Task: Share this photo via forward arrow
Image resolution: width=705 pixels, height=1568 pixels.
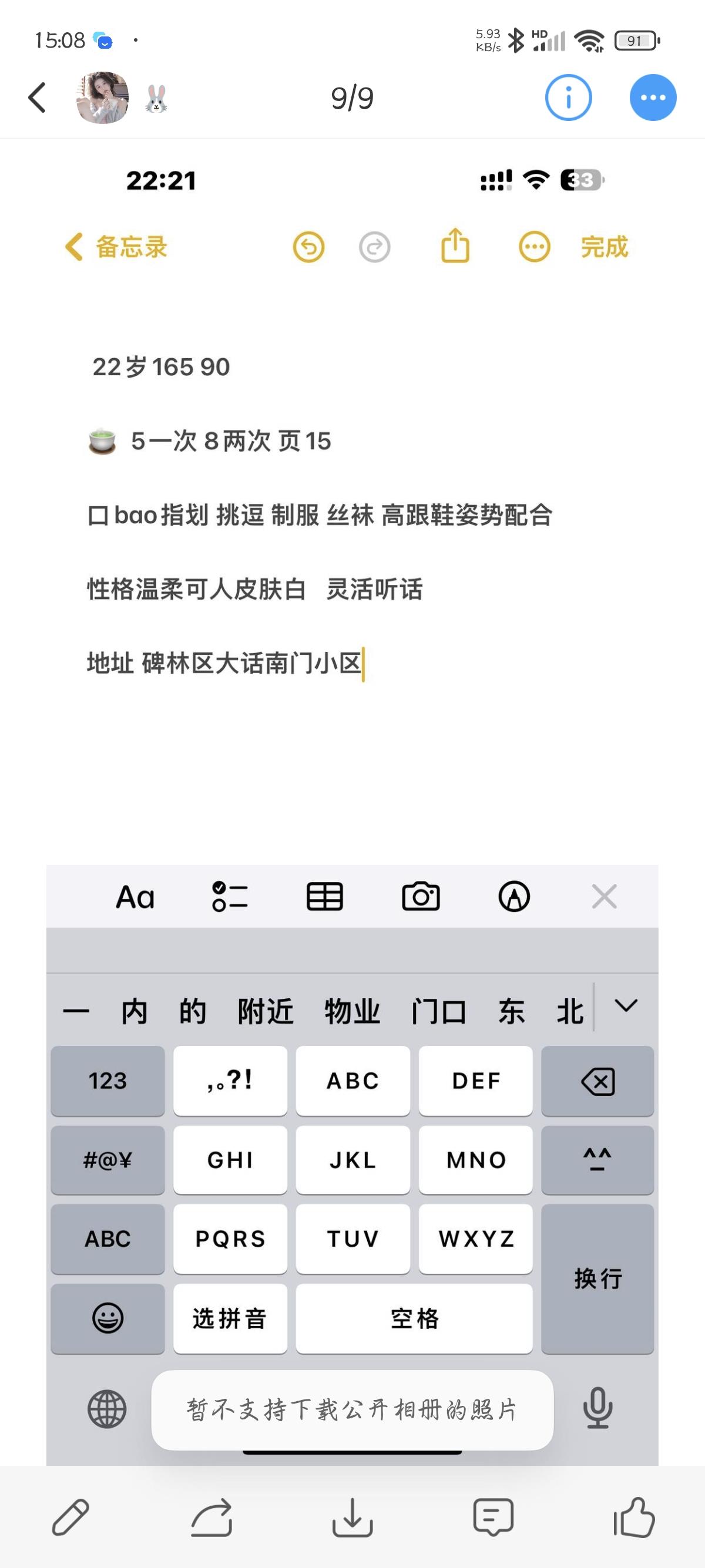Action: (x=212, y=1516)
